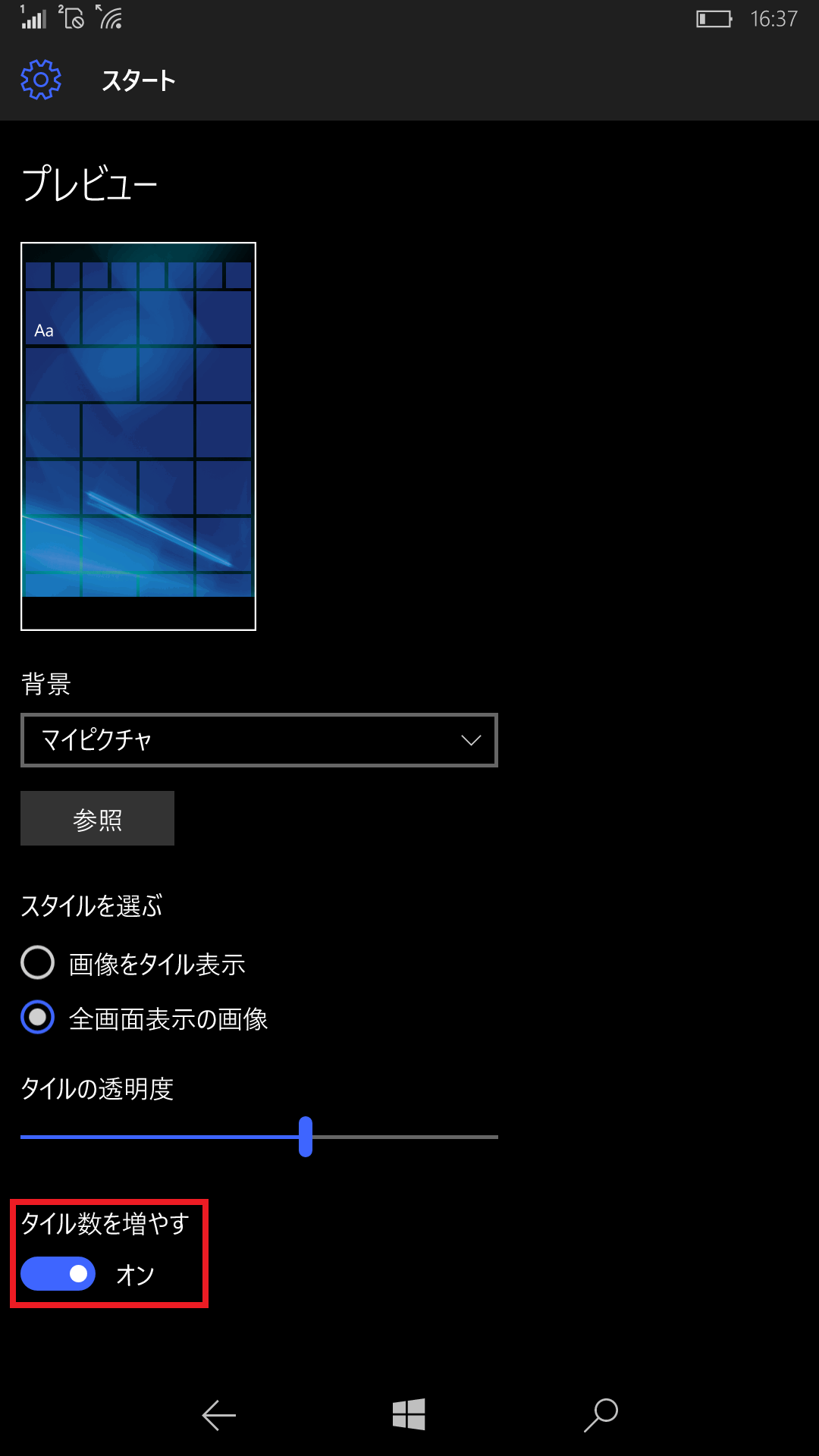Open the Windows Start button

pos(409,1415)
